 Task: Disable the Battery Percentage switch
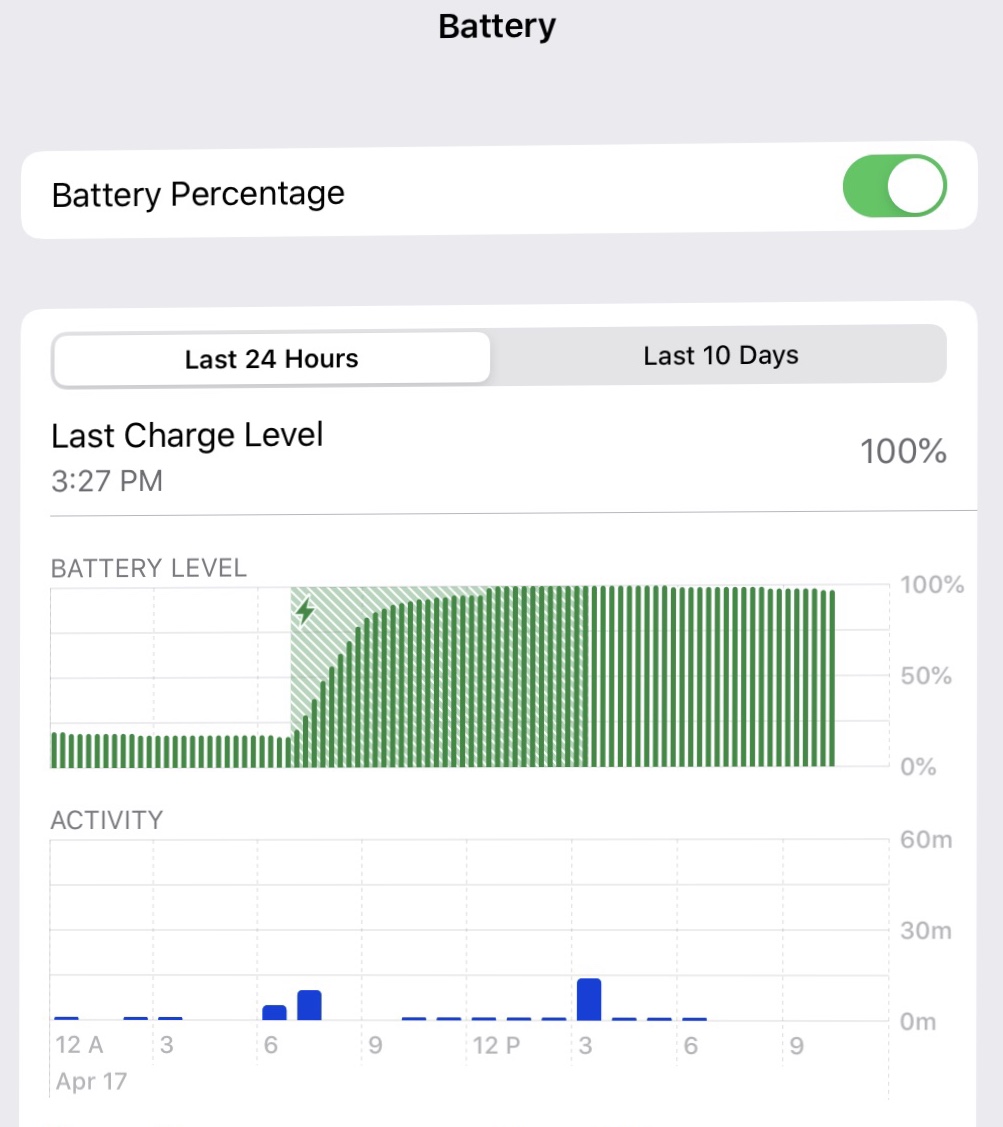(894, 186)
